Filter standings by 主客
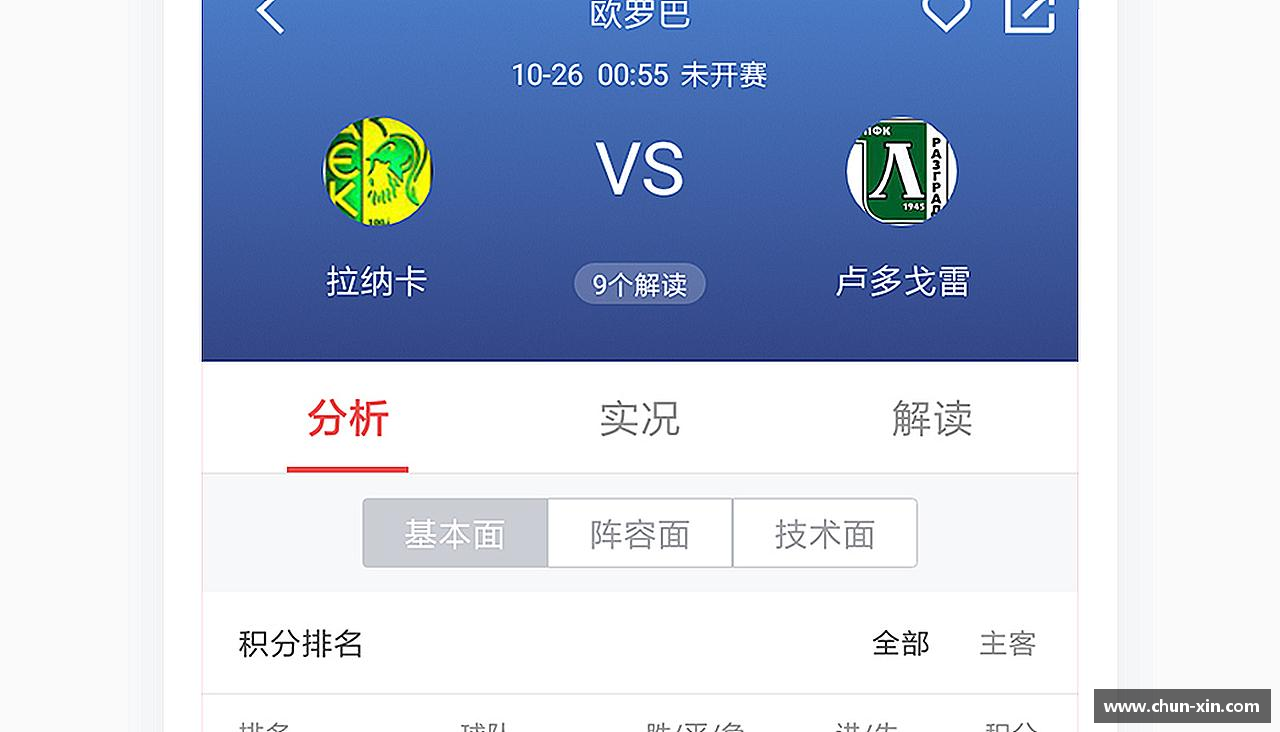Image resolution: width=1280 pixels, height=732 pixels. tap(1007, 644)
